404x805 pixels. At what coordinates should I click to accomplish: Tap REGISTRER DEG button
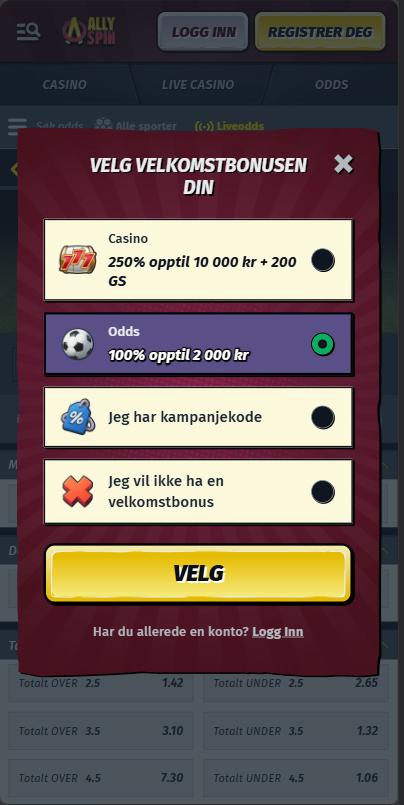(x=320, y=32)
